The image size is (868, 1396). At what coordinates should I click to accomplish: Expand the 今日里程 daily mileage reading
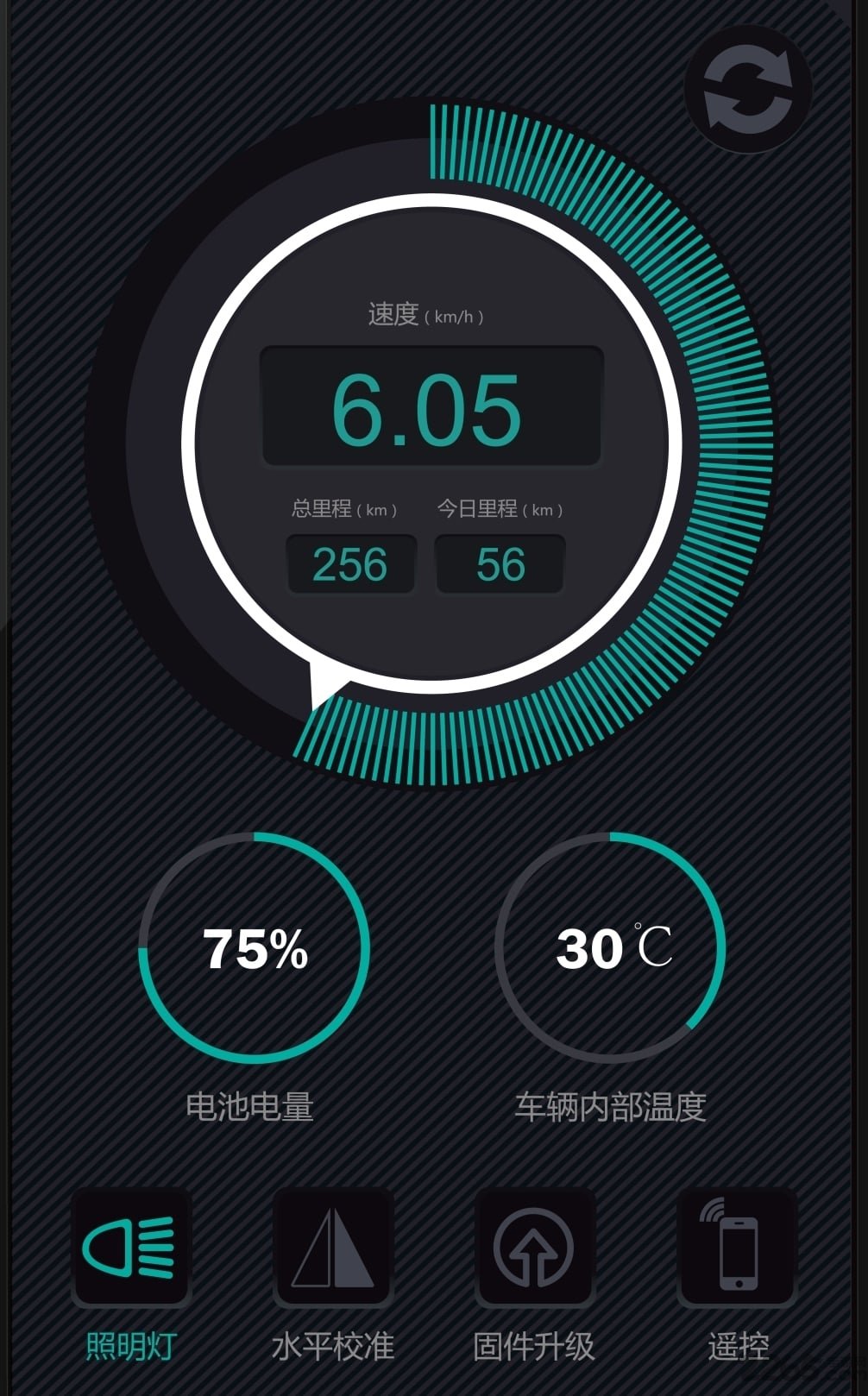pos(499,565)
